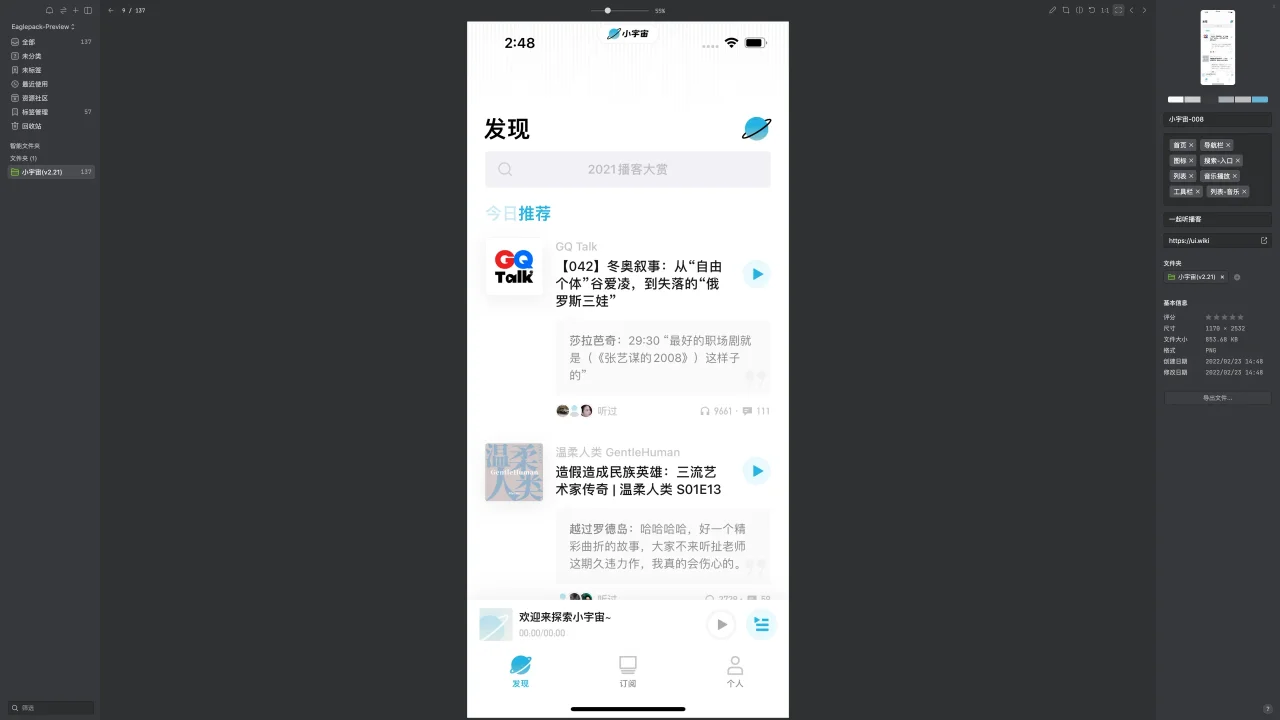Select the crop tool in the toolbar
This screenshot has width=1280, height=720.
[x=1066, y=10]
